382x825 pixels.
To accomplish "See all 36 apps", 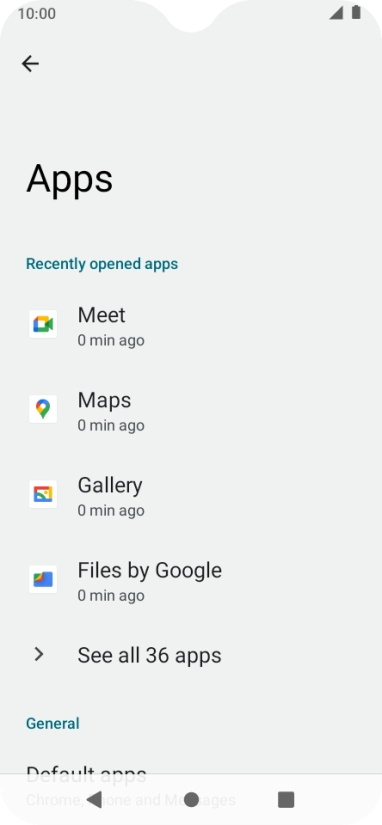I will click(x=191, y=655).
